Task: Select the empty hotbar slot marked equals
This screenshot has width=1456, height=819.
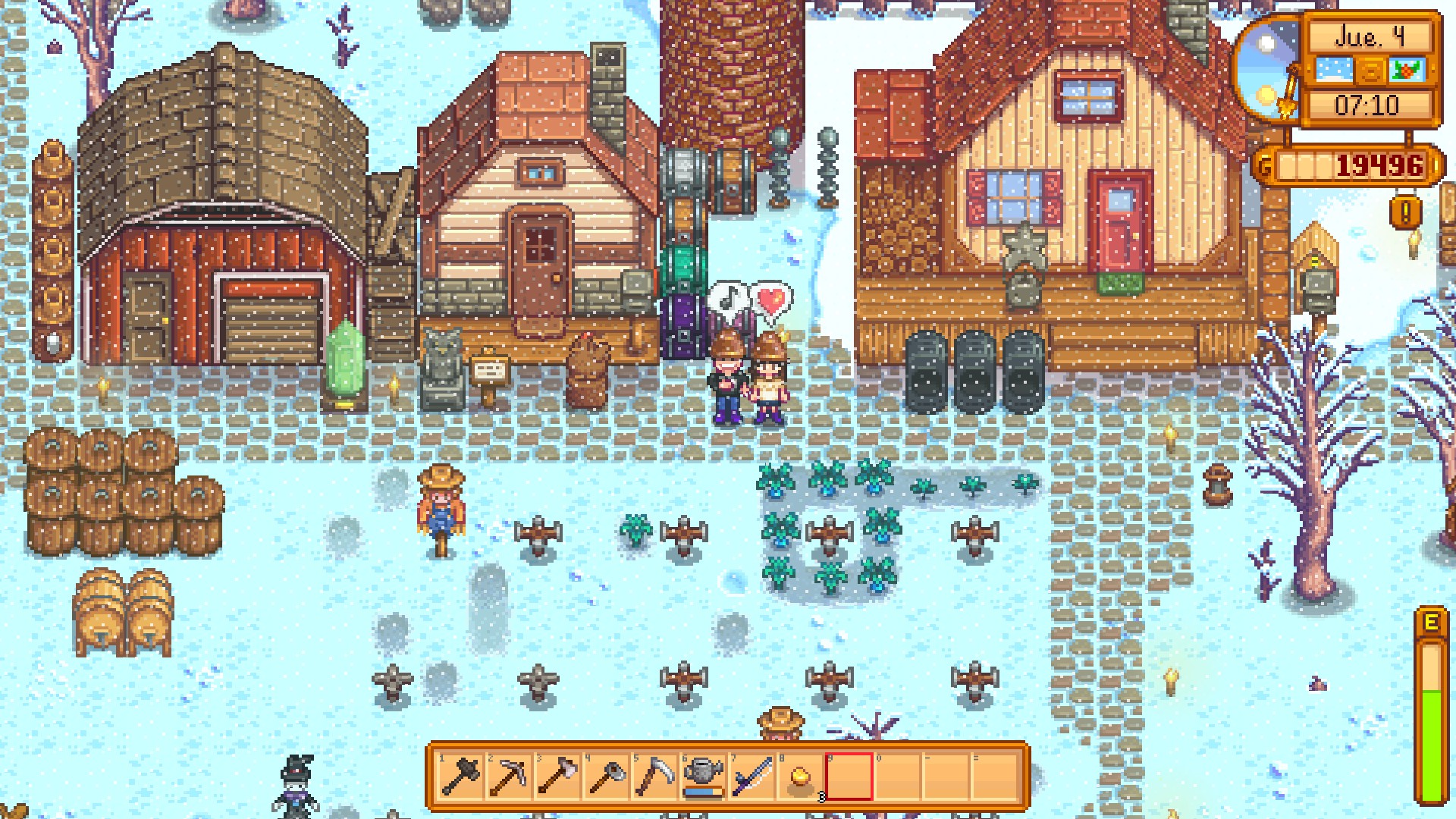Action: coord(994,777)
